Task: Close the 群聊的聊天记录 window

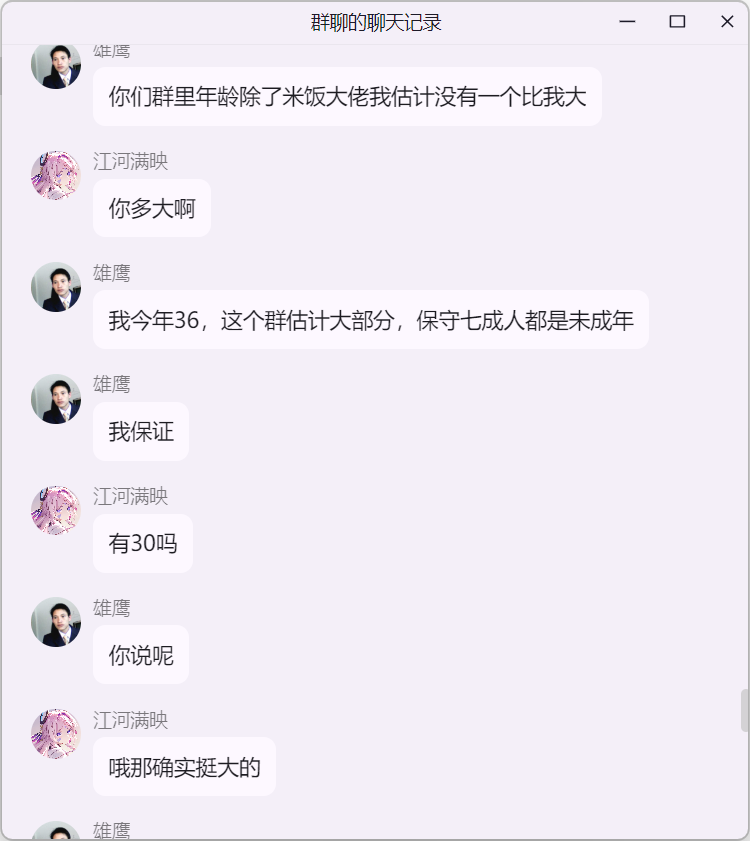Action: point(727,22)
